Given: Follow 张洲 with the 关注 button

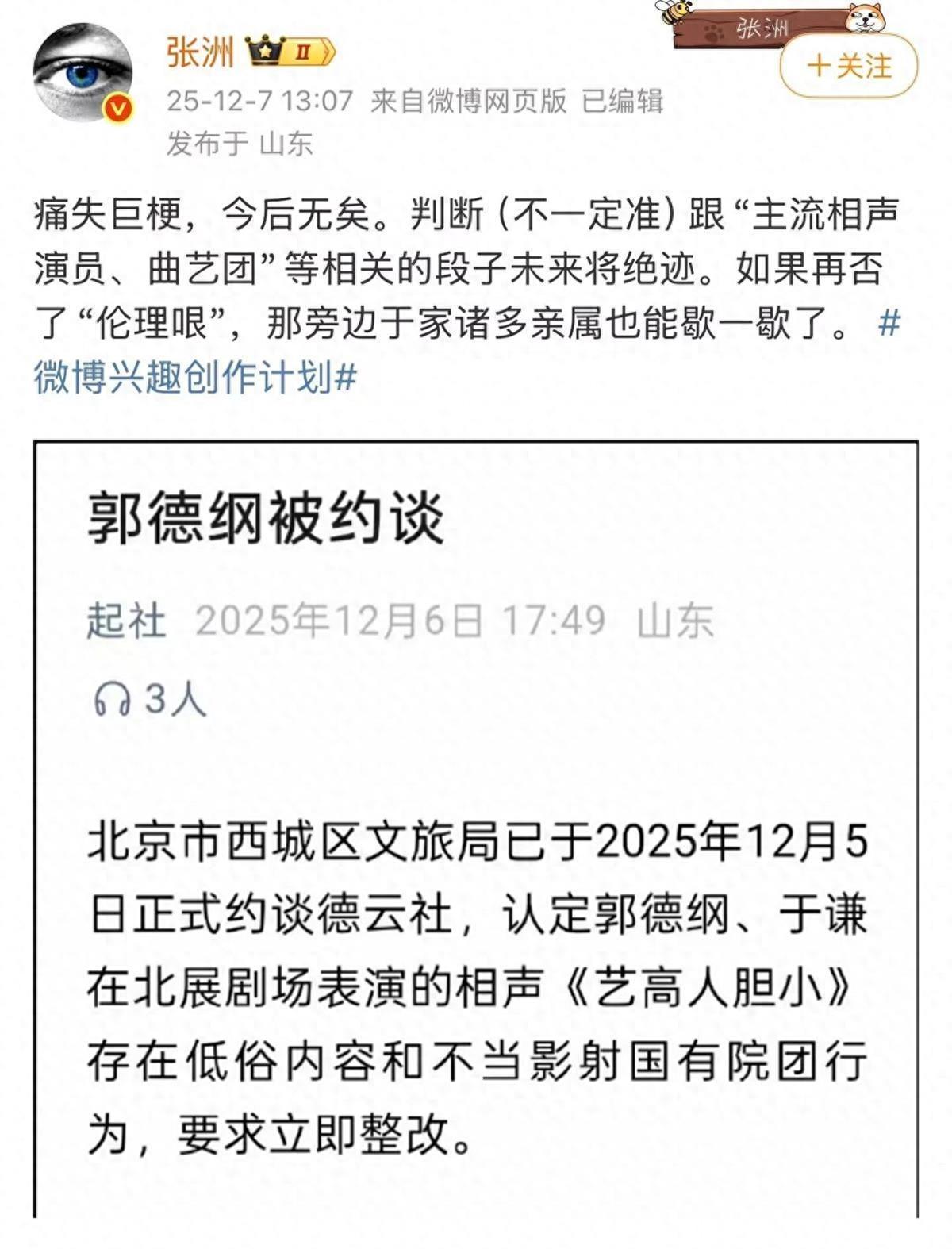Looking at the screenshot, I should [848, 66].
